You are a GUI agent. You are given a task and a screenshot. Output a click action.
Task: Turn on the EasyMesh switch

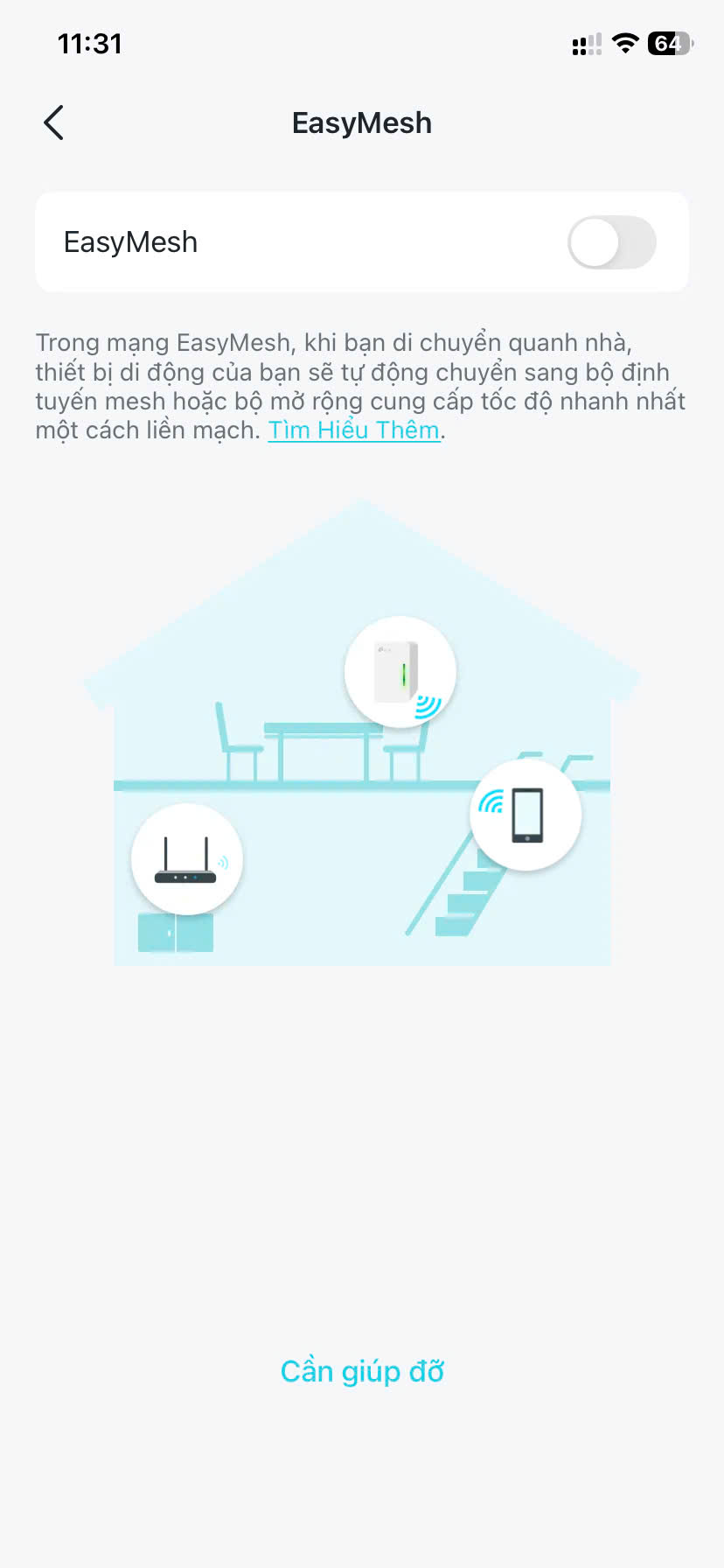click(611, 242)
